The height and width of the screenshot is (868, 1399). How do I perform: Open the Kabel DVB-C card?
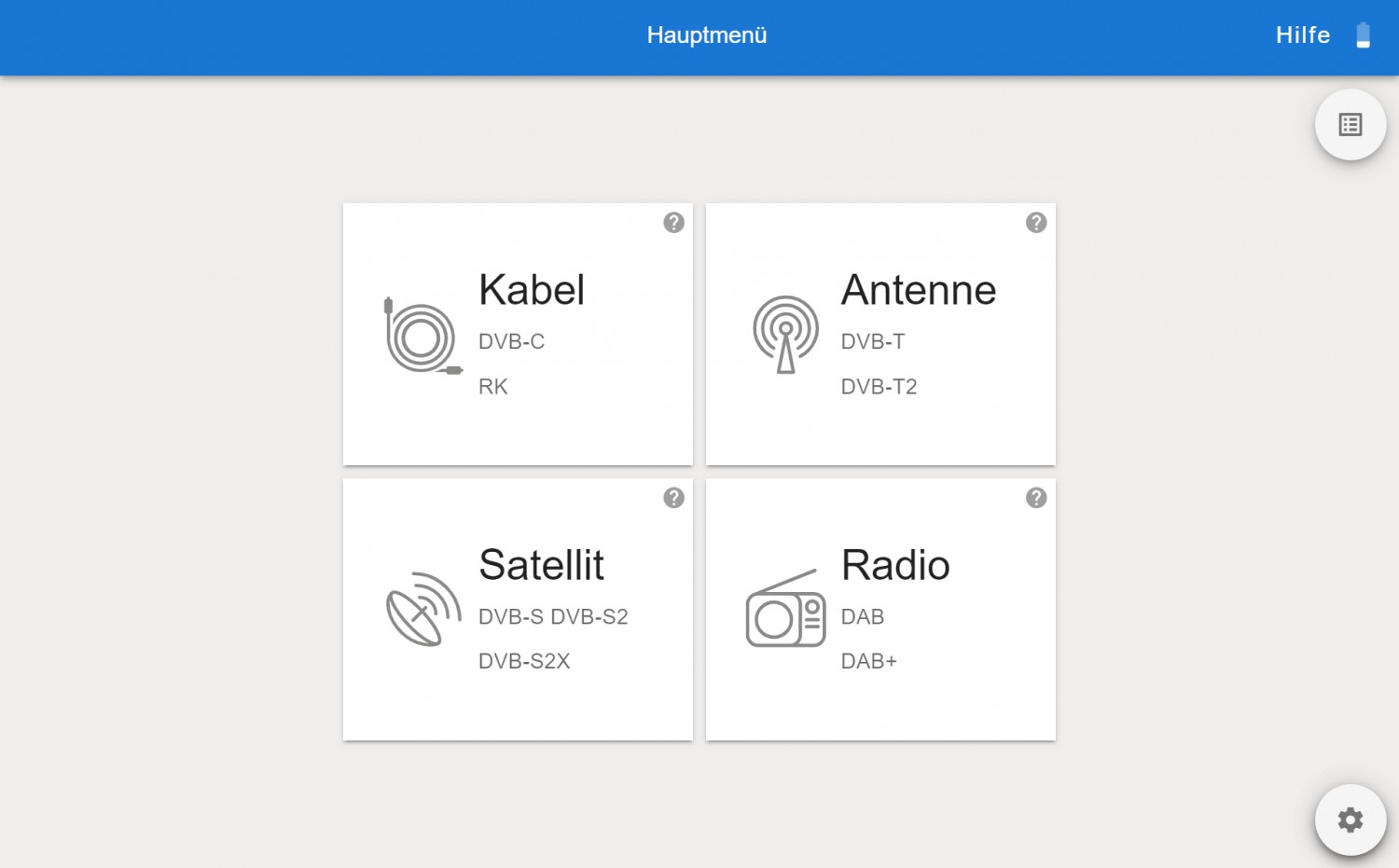tap(518, 334)
